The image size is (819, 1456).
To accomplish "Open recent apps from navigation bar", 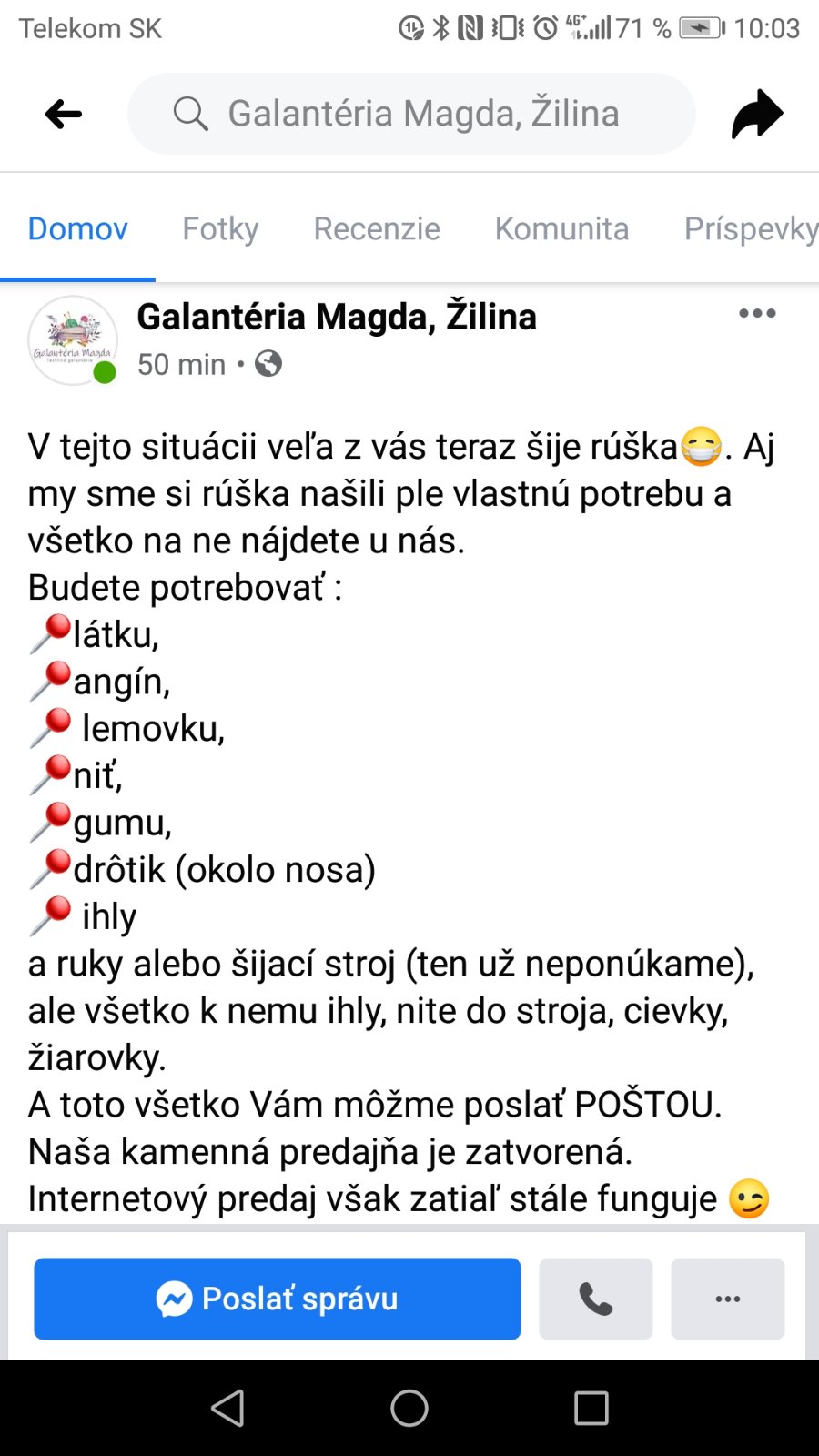I will (591, 1408).
